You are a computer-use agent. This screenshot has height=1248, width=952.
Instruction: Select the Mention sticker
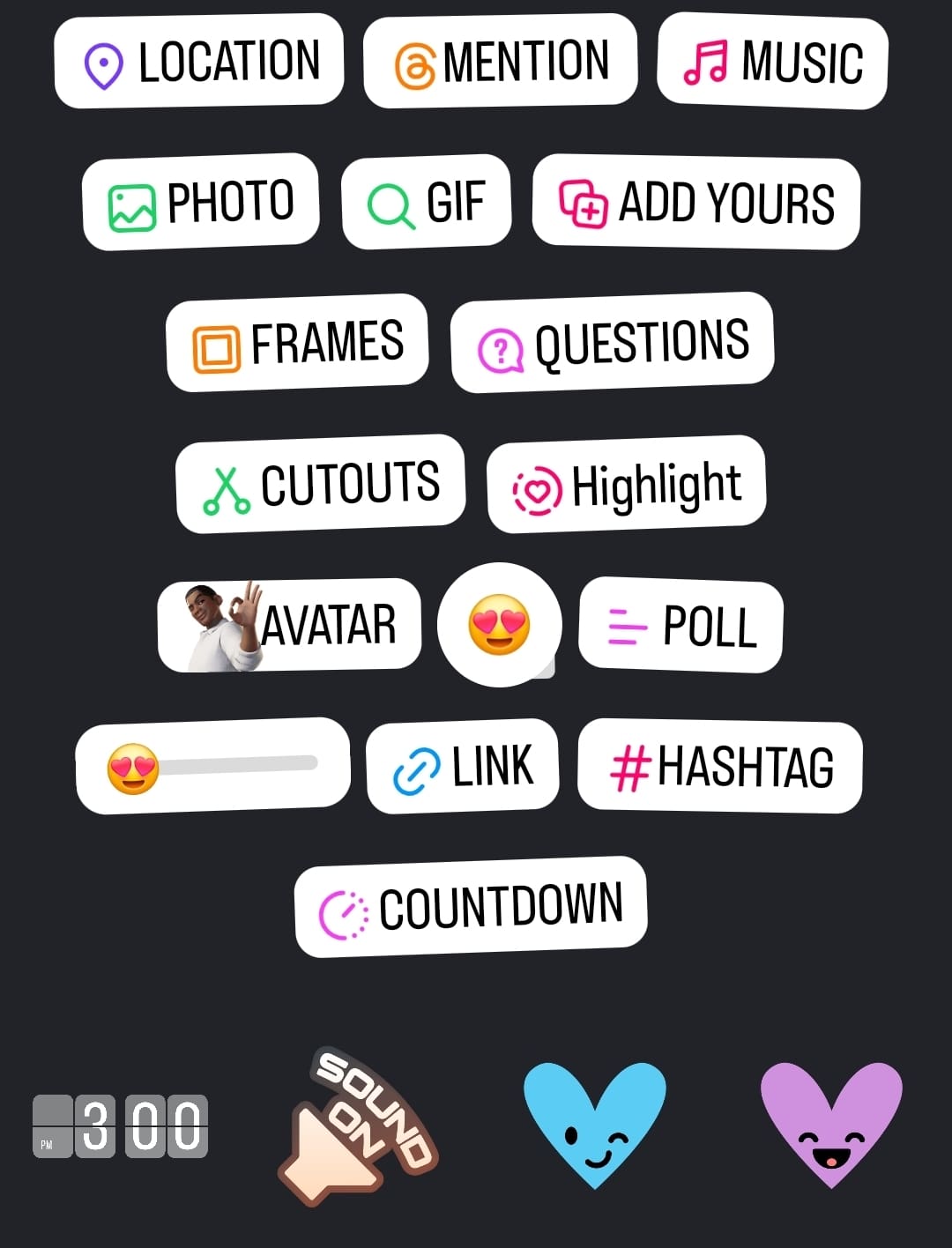(x=500, y=61)
